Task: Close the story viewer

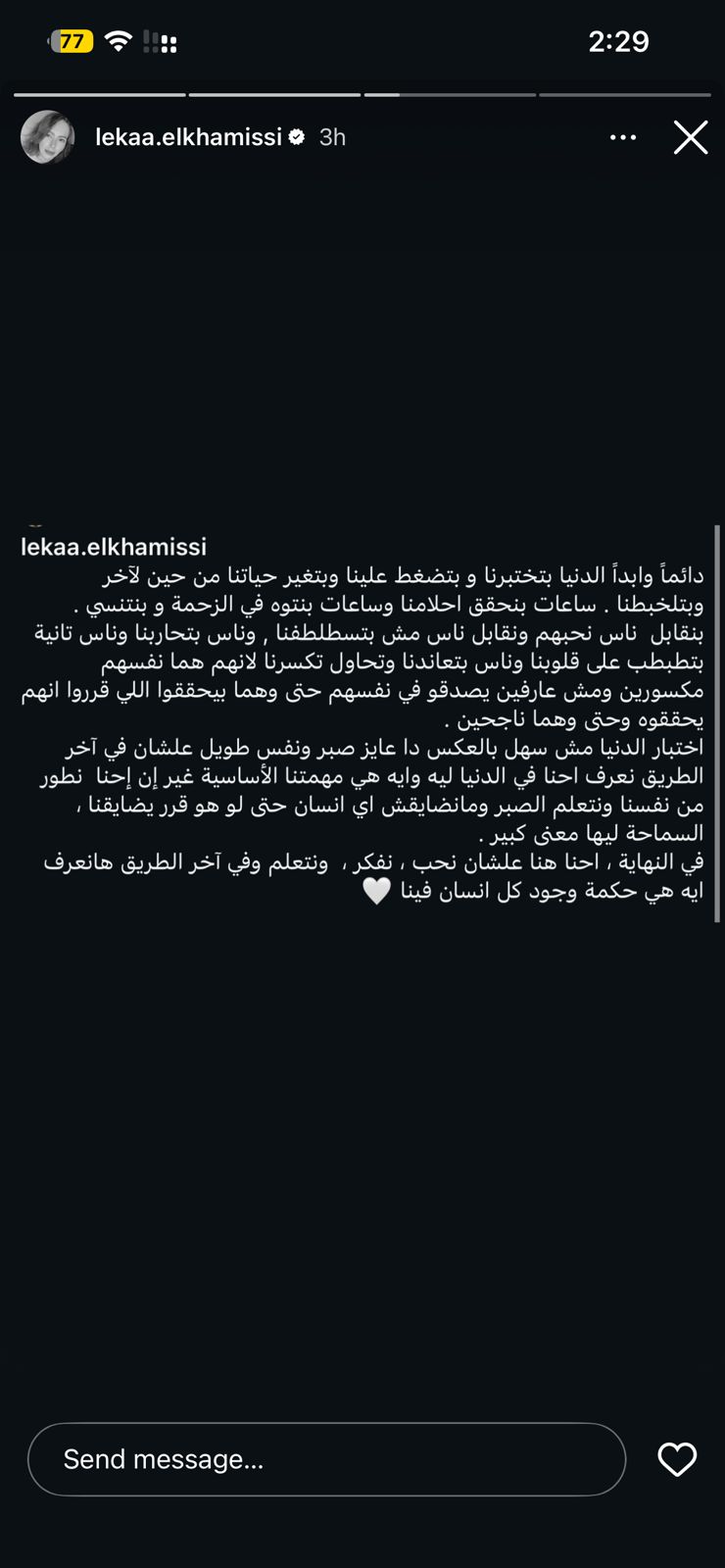Action: pos(690,138)
